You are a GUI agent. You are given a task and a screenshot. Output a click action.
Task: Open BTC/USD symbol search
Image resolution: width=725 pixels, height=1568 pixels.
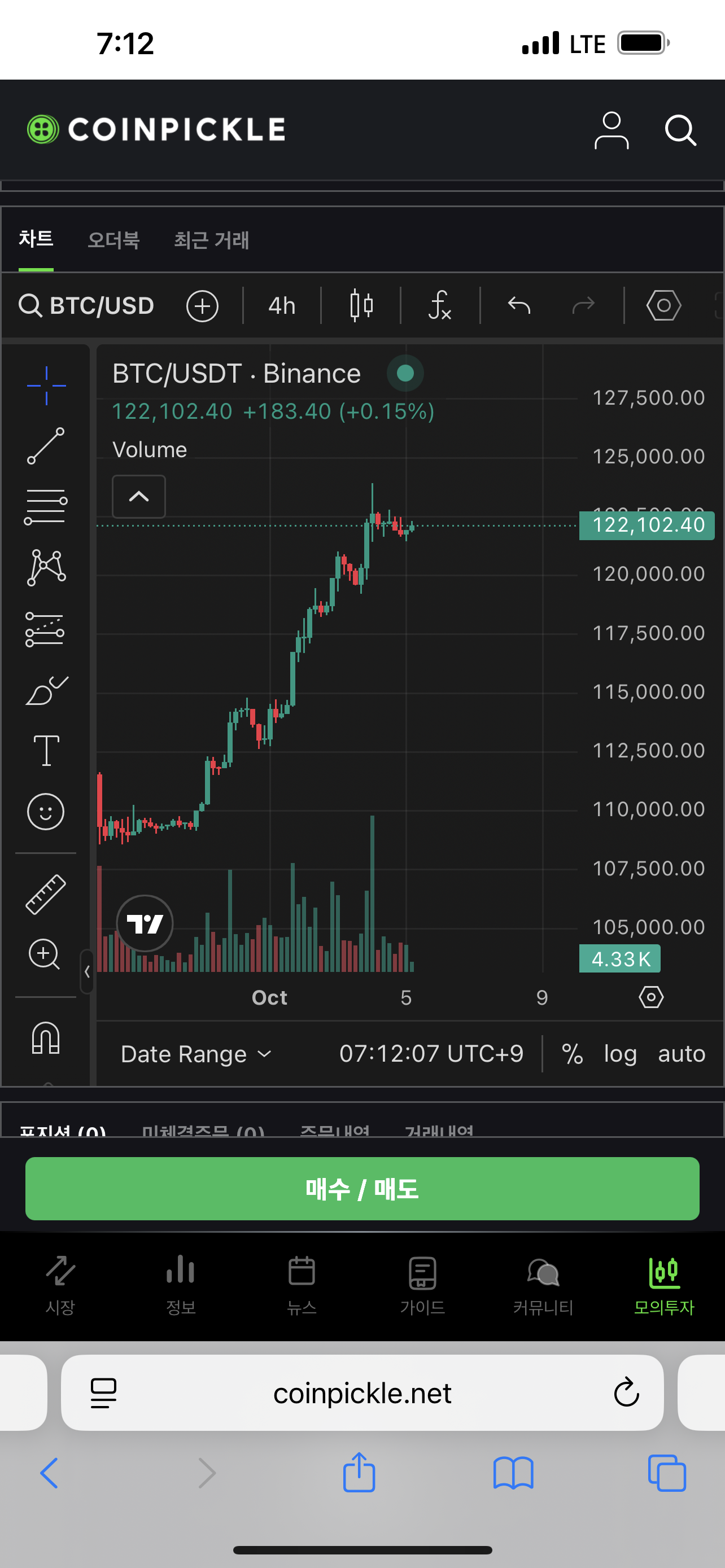[86, 305]
